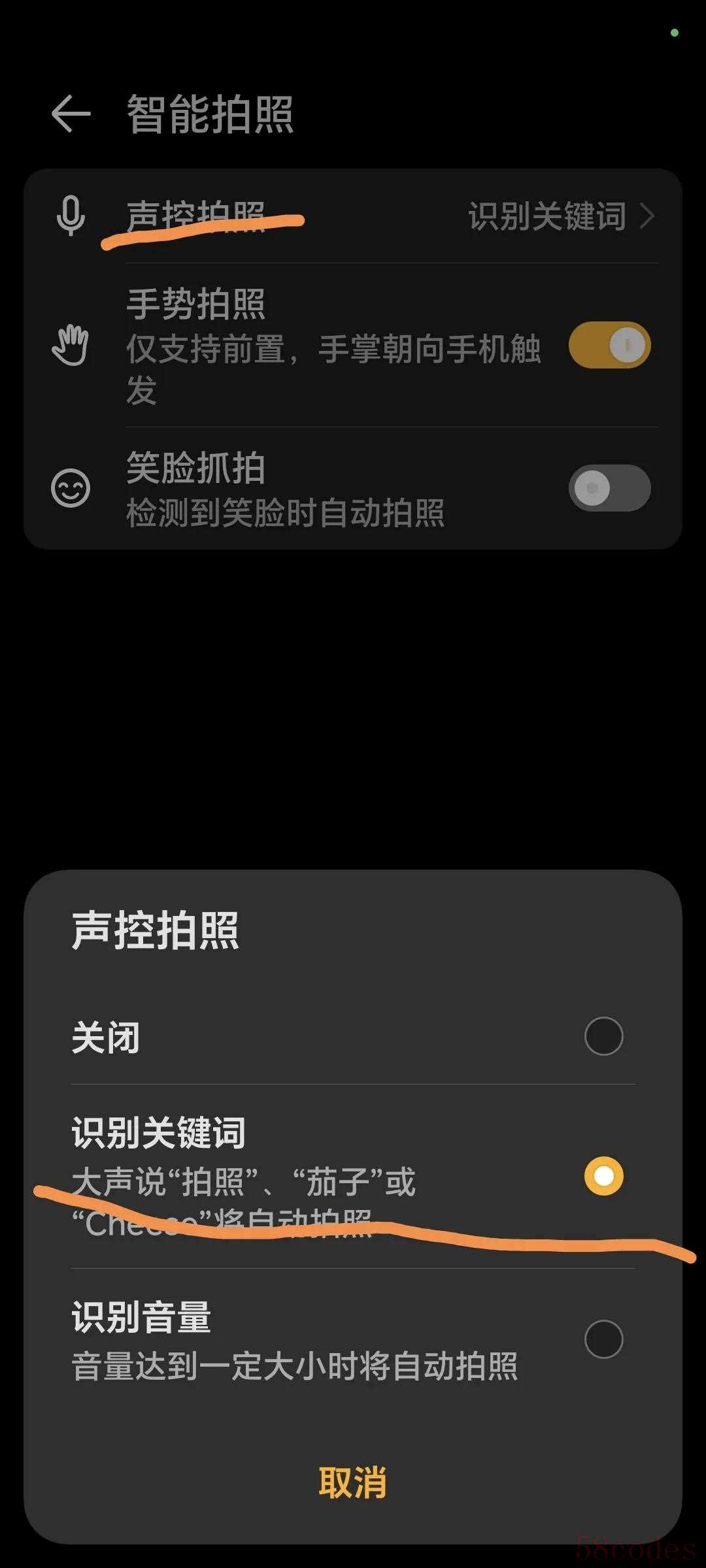The width and height of the screenshot is (706, 1568).
Task: Turn off the 手势拍照 switch
Action: click(609, 345)
